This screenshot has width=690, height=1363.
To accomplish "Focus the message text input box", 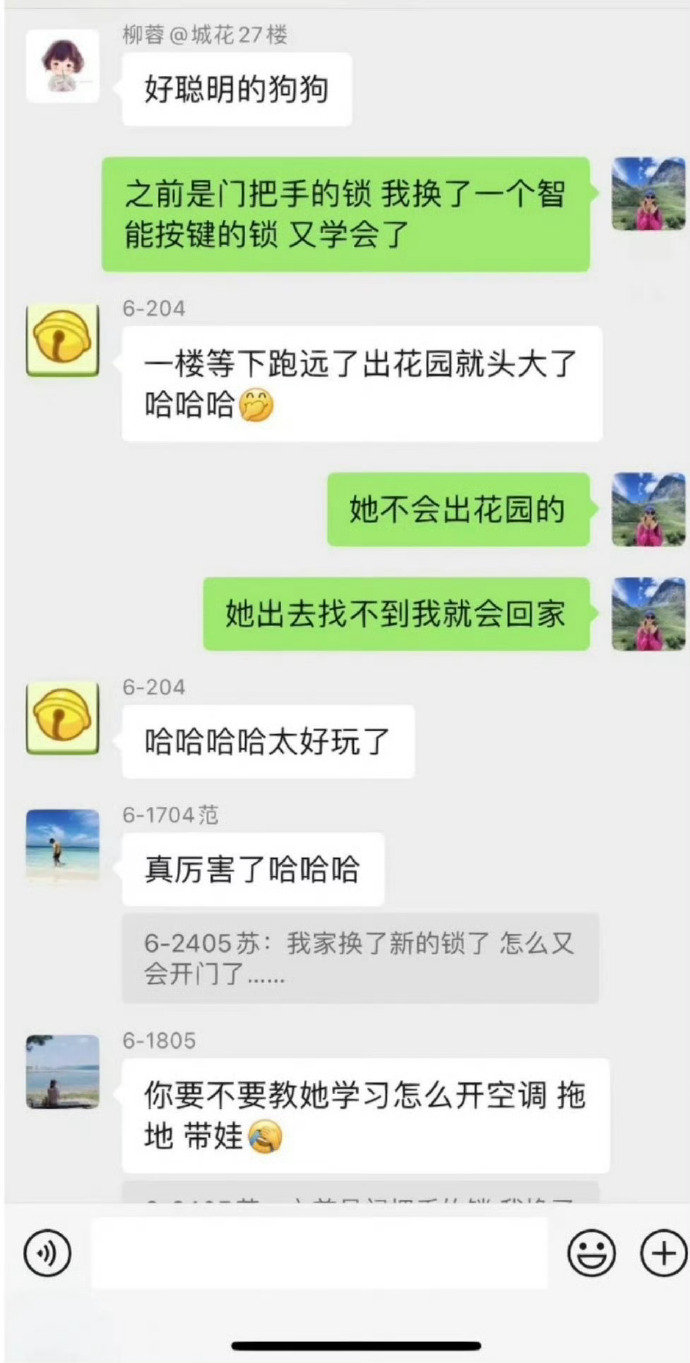I will click(x=319, y=1252).
